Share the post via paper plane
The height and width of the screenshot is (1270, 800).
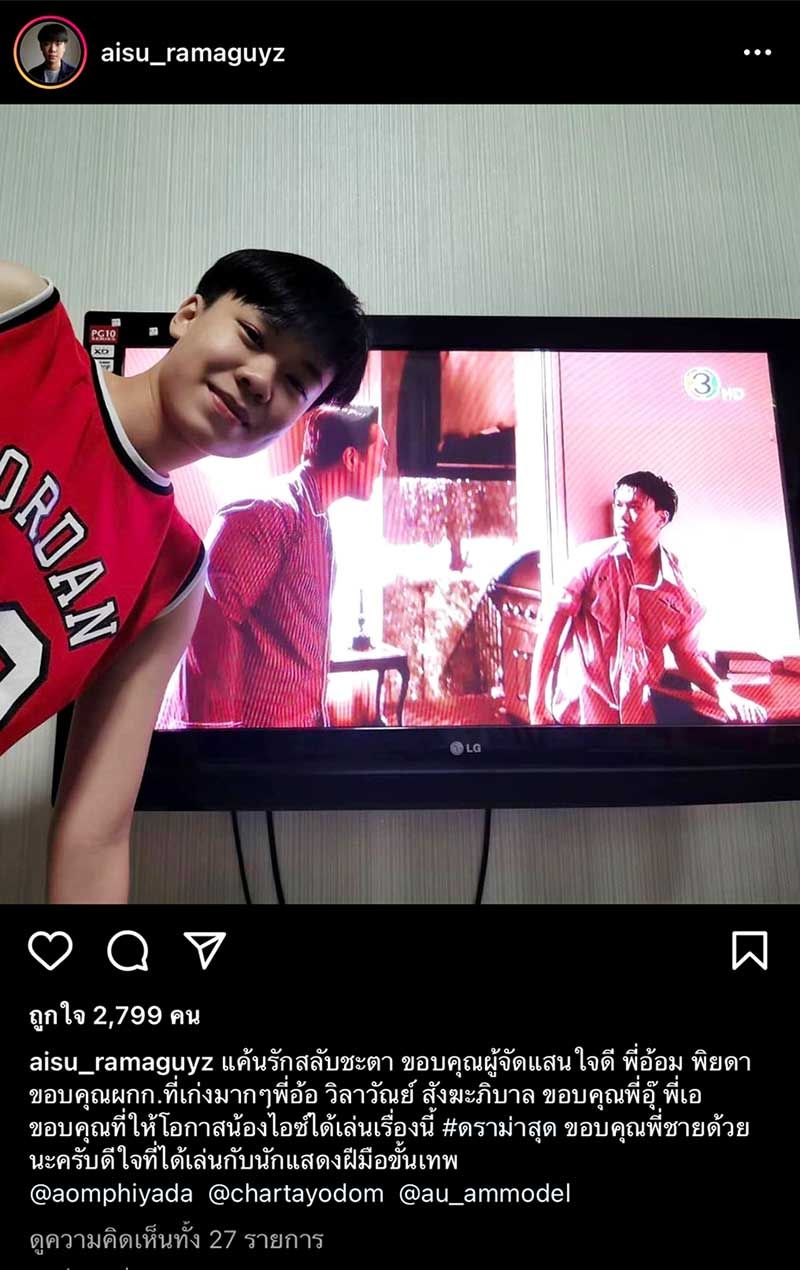[205, 950]
